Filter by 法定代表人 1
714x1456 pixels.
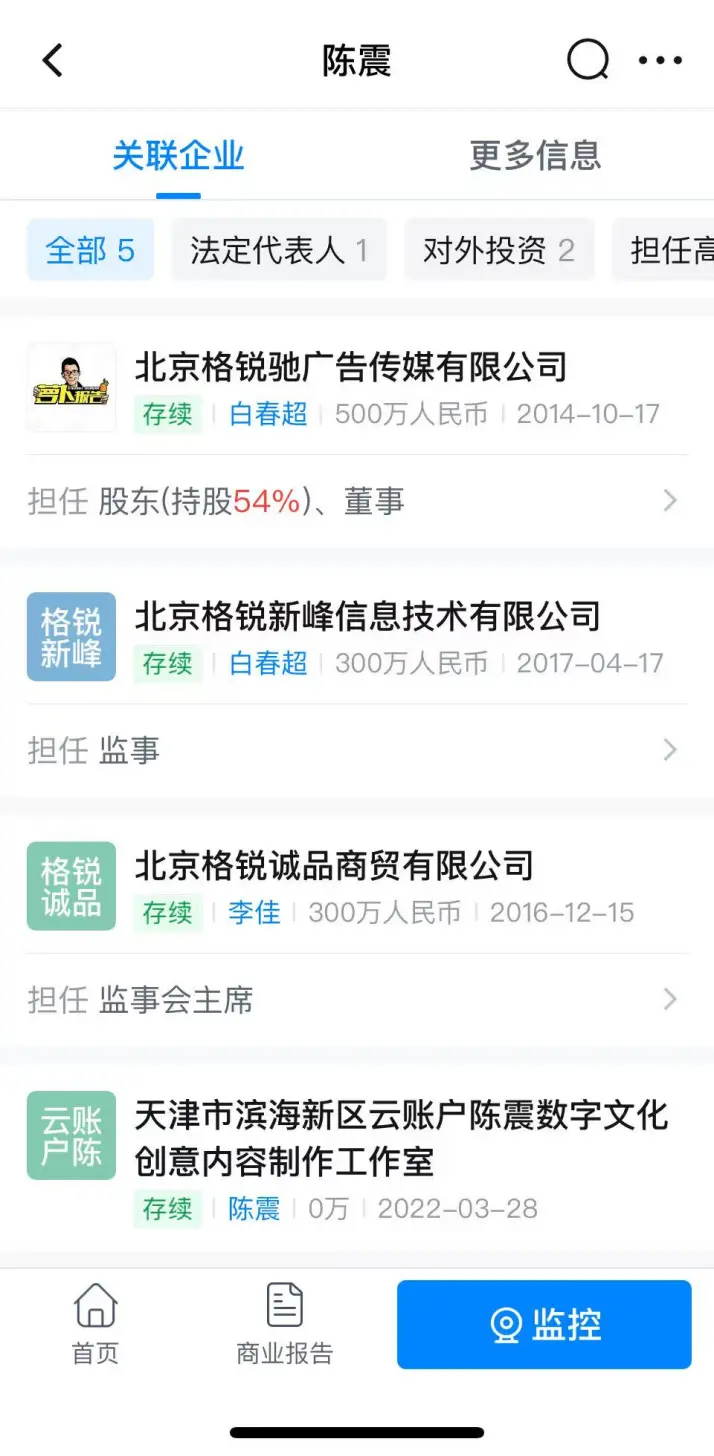pos(279,250)
